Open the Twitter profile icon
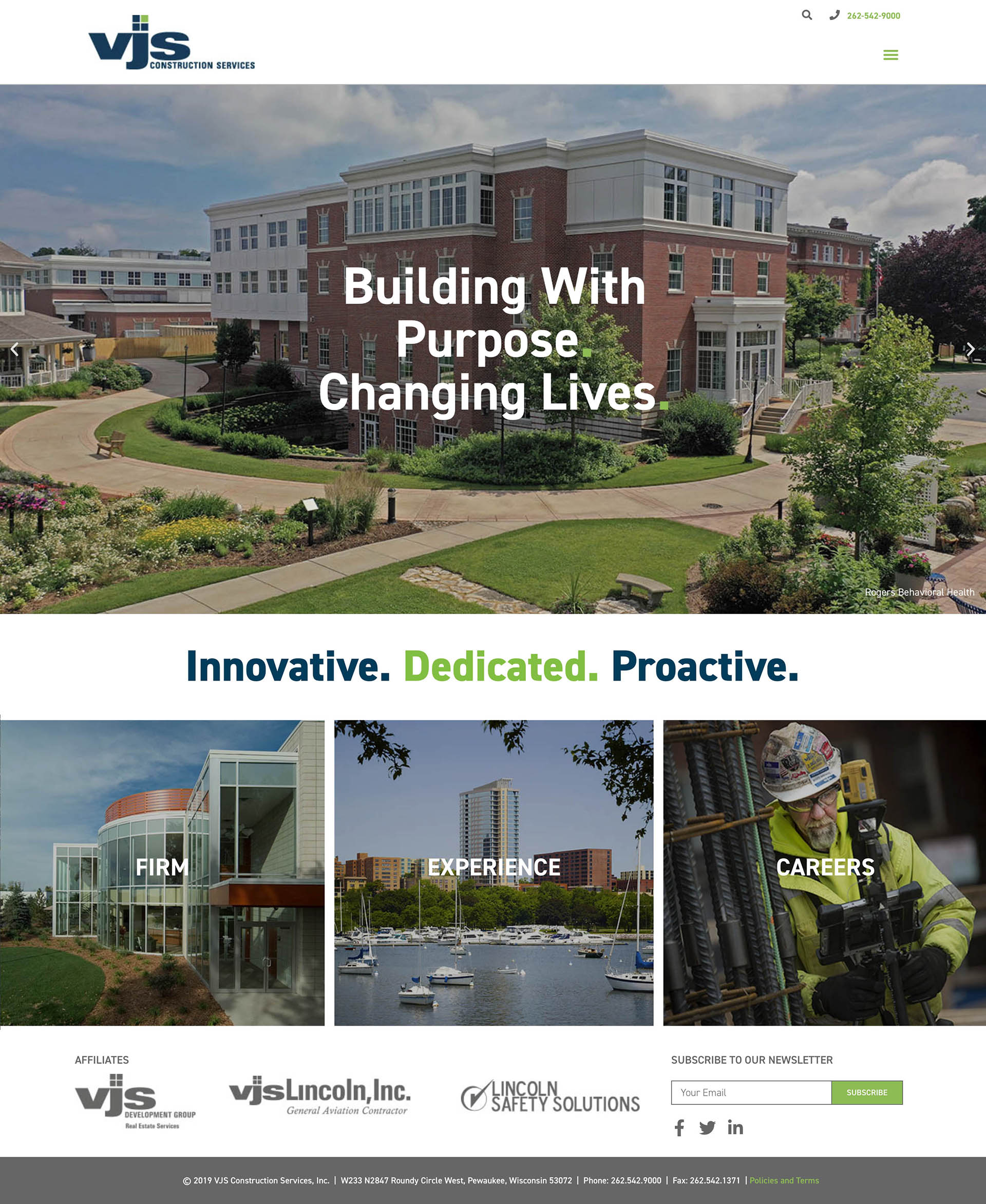 707,1128
